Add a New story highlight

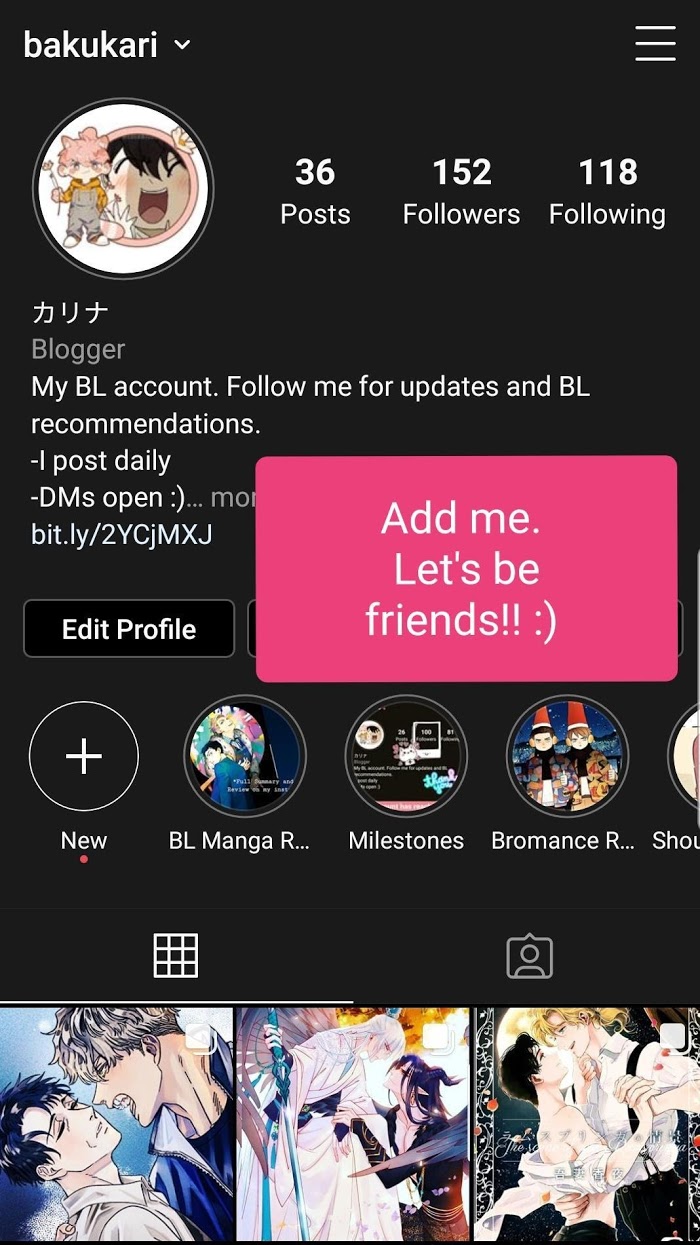pyautogui.click(x=84, y=757)
